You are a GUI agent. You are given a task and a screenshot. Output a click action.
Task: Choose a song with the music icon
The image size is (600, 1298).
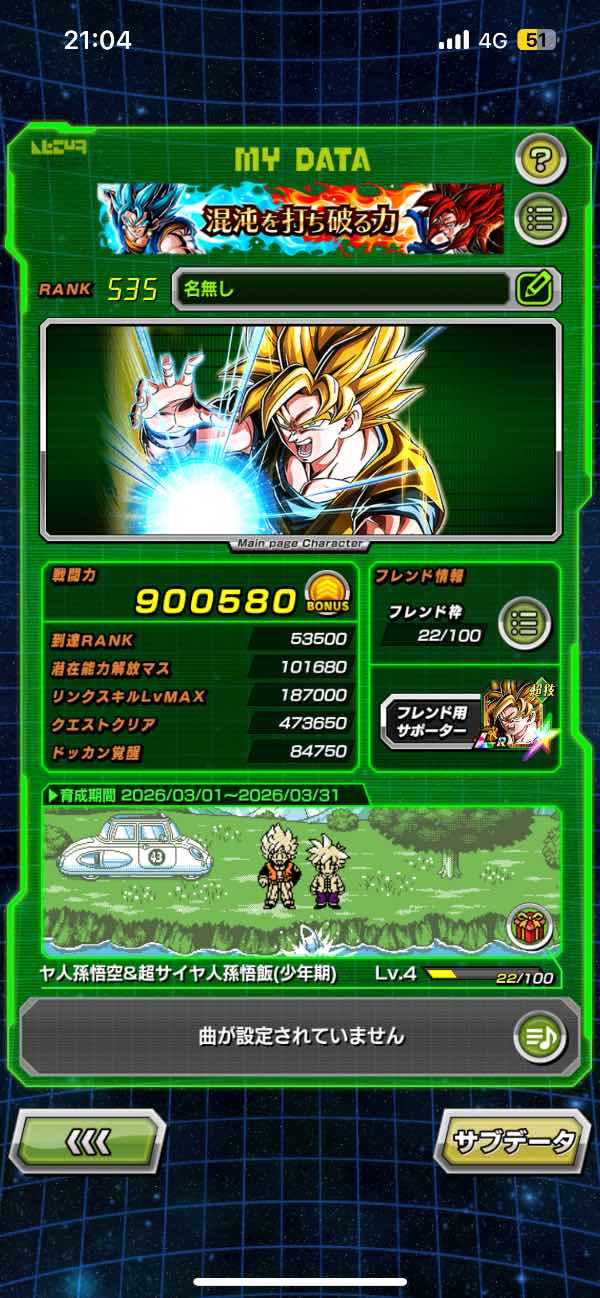[540, 1036]
